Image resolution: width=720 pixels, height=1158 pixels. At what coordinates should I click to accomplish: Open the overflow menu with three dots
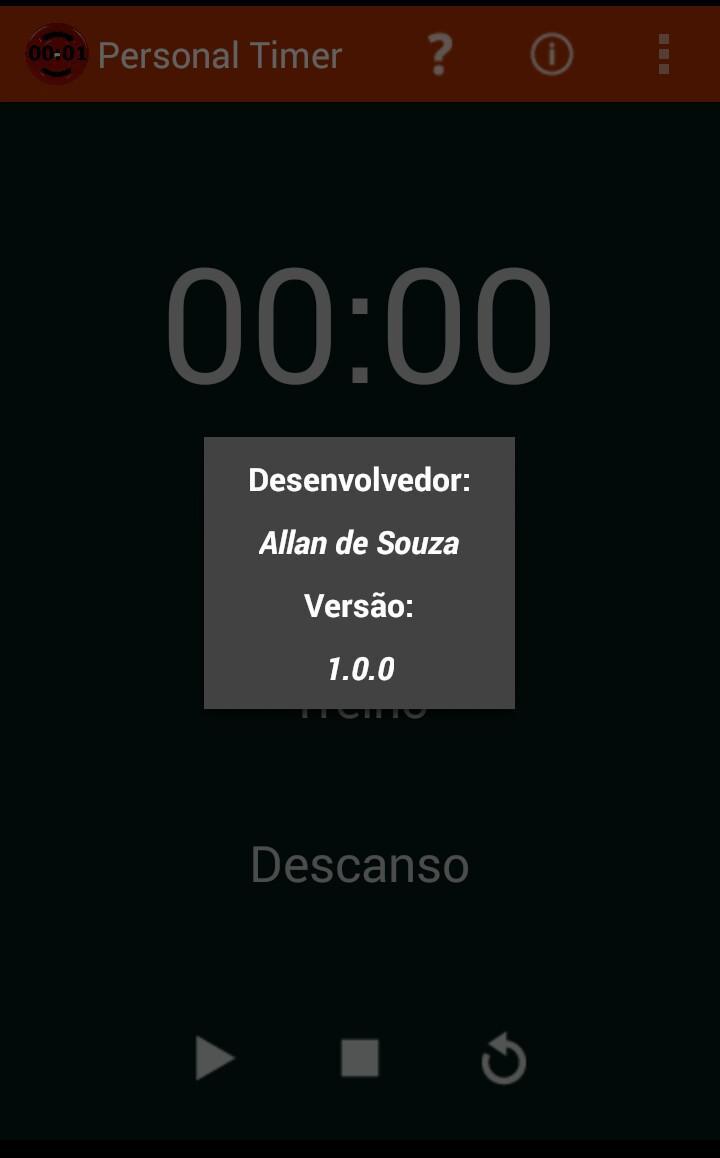(x=663, y=55)
